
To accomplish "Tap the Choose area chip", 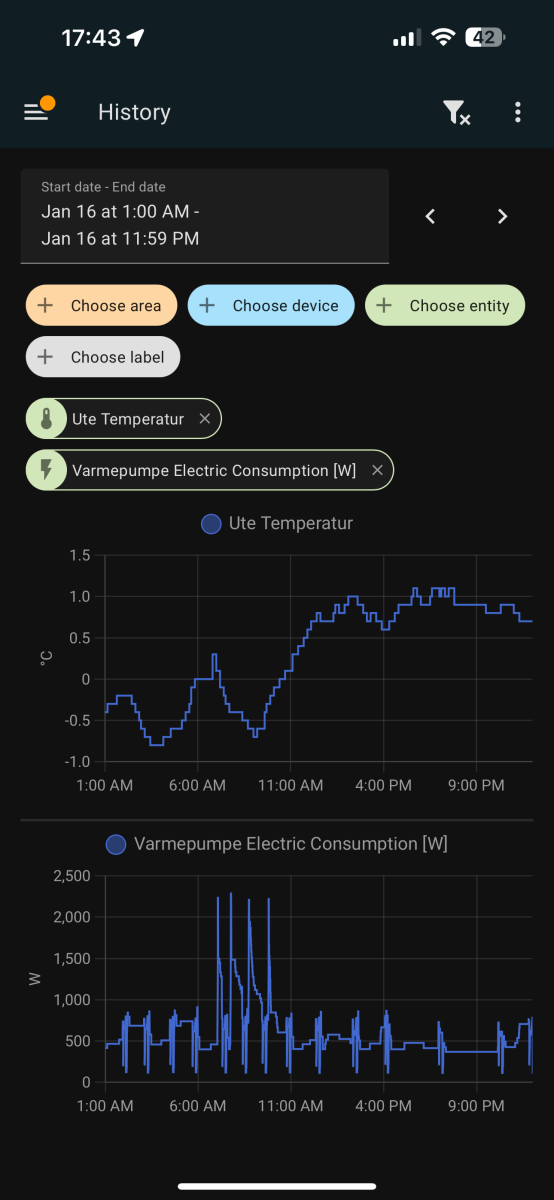I will [x=101, y=306].
